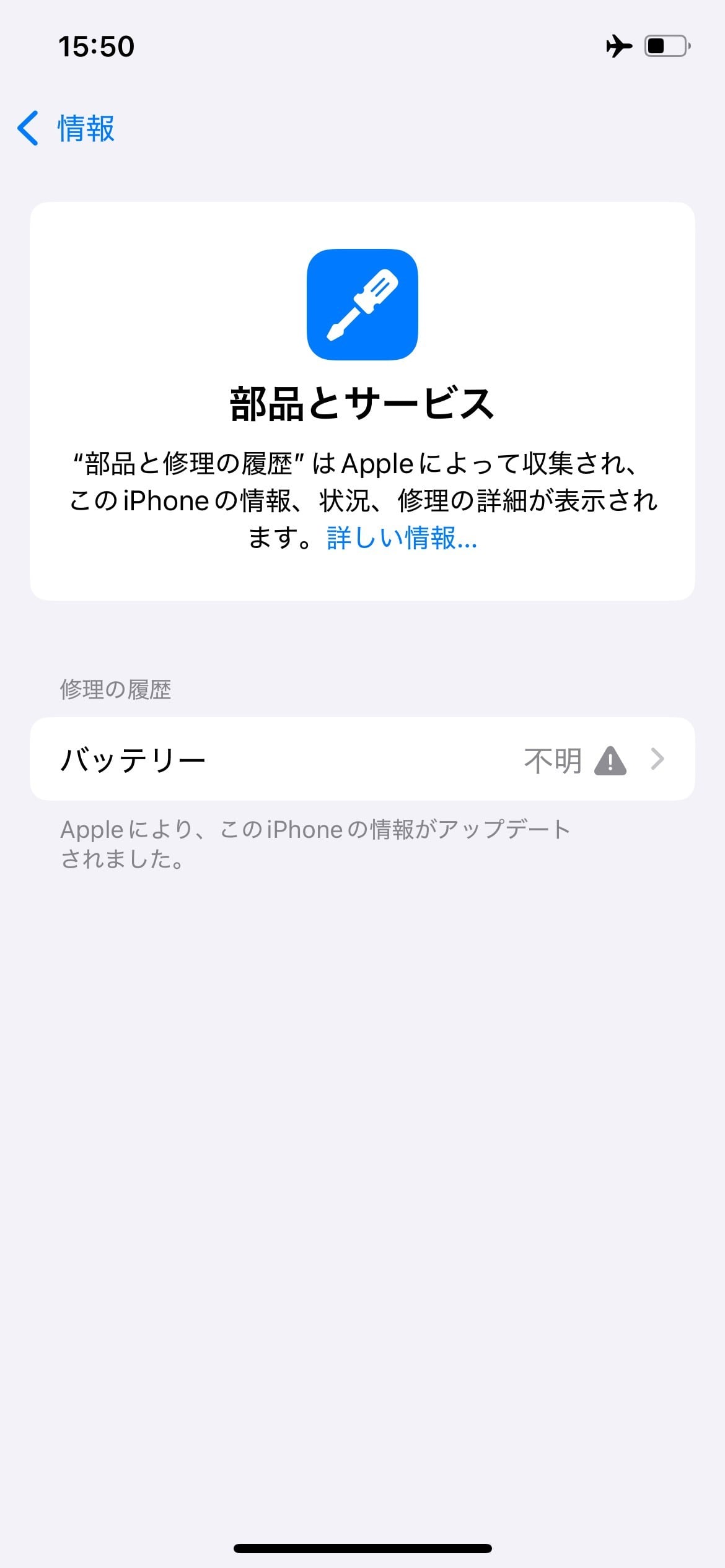Image resolution: width=725 pixels, height=1568 pixels.
Task: Go back to 情報 screen
Action: [x=66, y=129]
